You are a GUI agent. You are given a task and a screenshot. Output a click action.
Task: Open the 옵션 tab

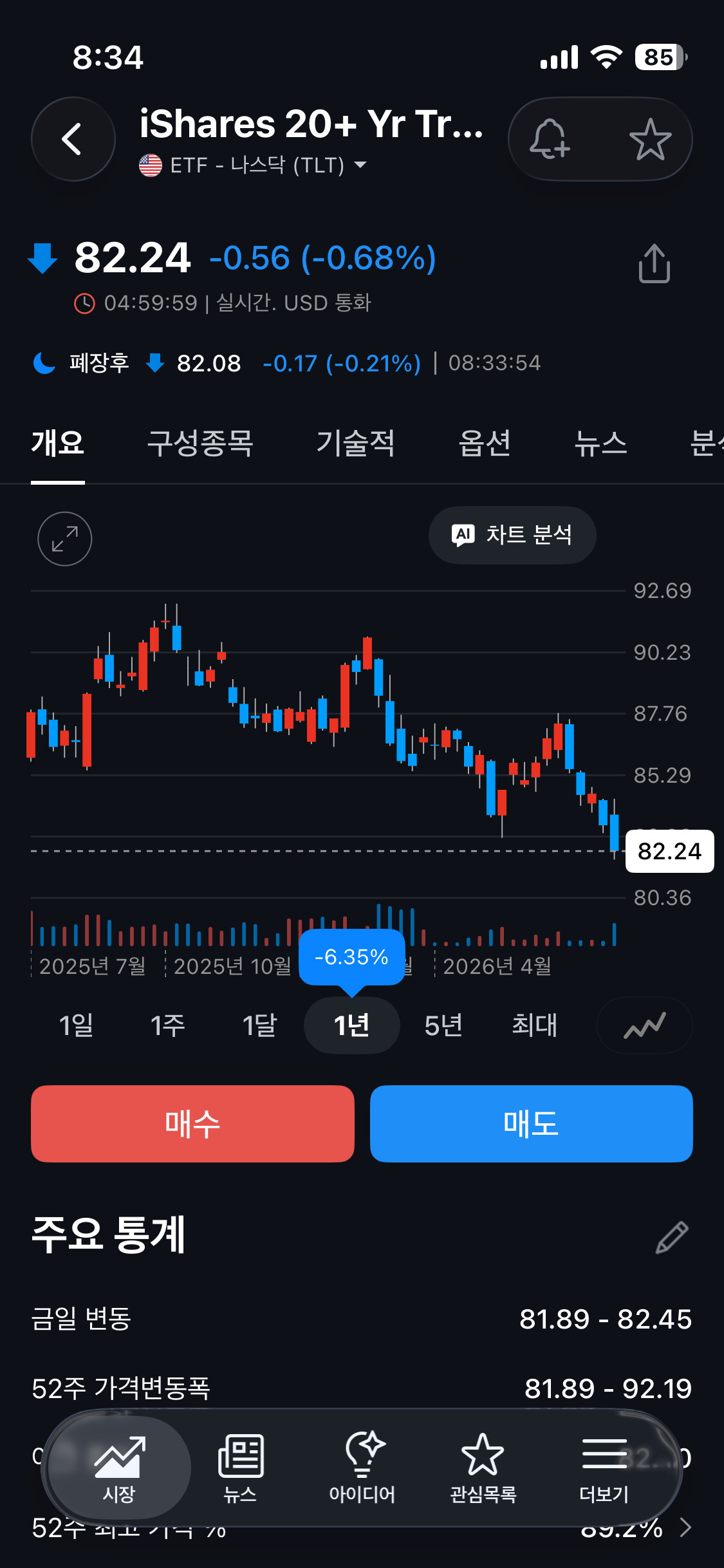tap(485, 443)
